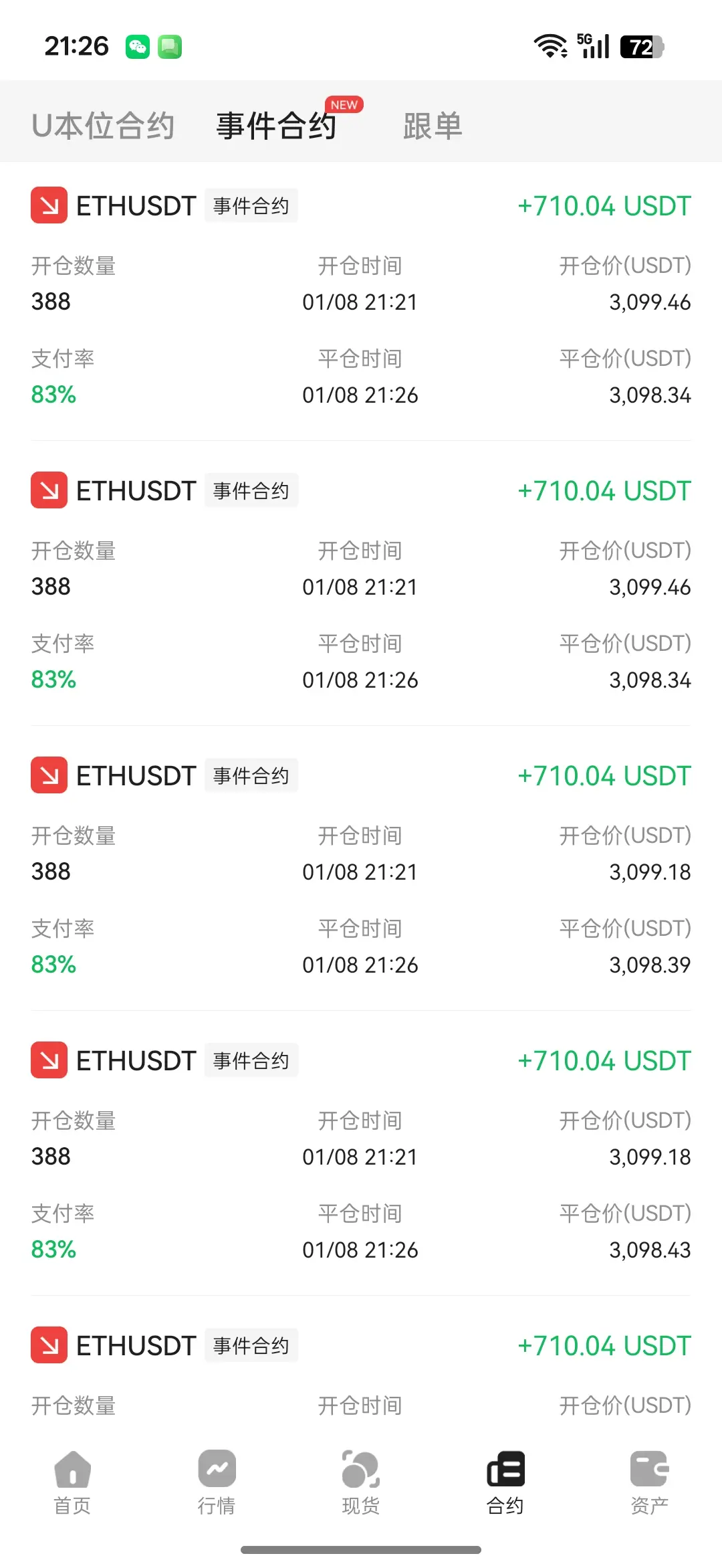Open the 资产 assets tab
The image size is (722, 1568).
[649, 1481]
